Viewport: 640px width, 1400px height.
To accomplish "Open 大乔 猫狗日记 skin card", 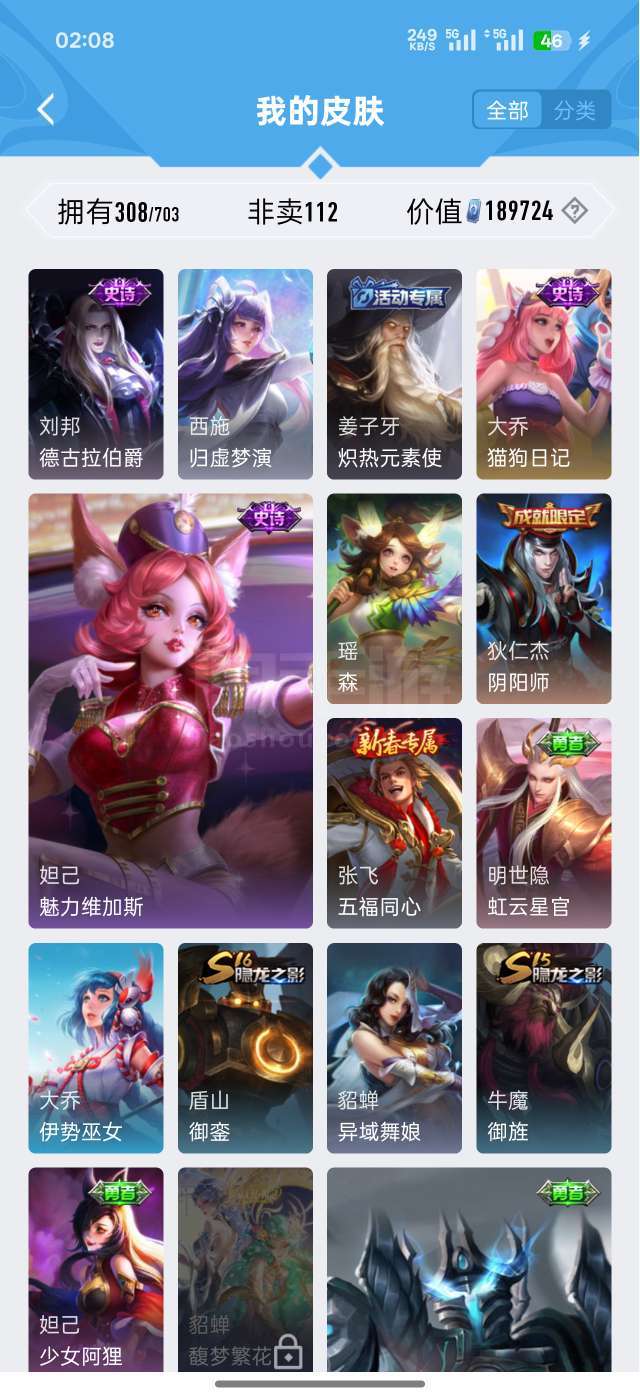I will pos(543,374).
